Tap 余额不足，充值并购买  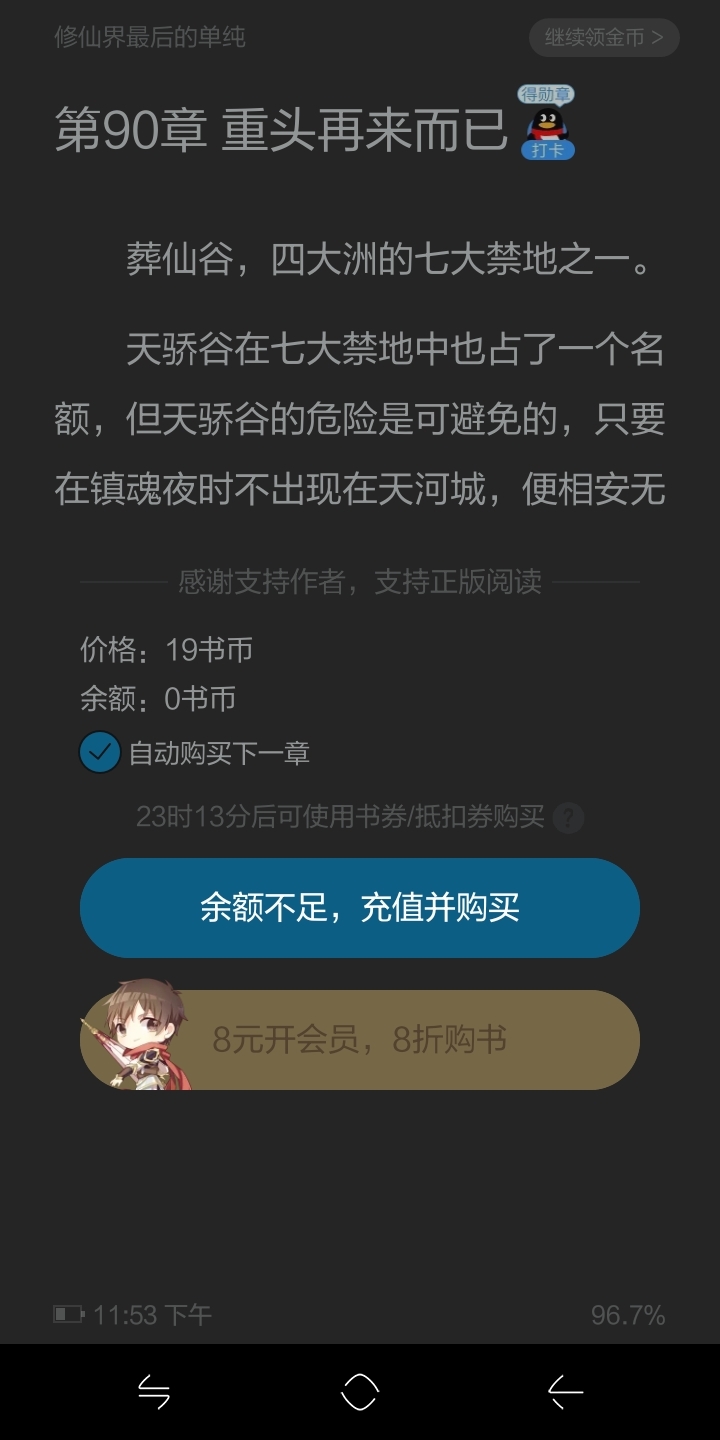click(x=360, y=908)
